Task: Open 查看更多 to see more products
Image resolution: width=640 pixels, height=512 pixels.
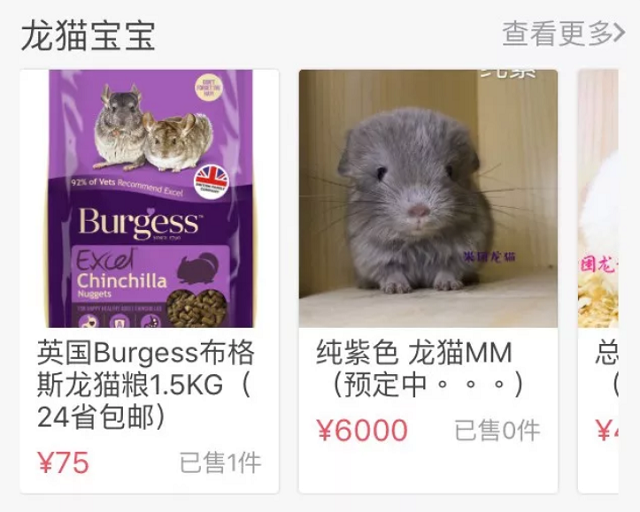Action: [563, 33]
